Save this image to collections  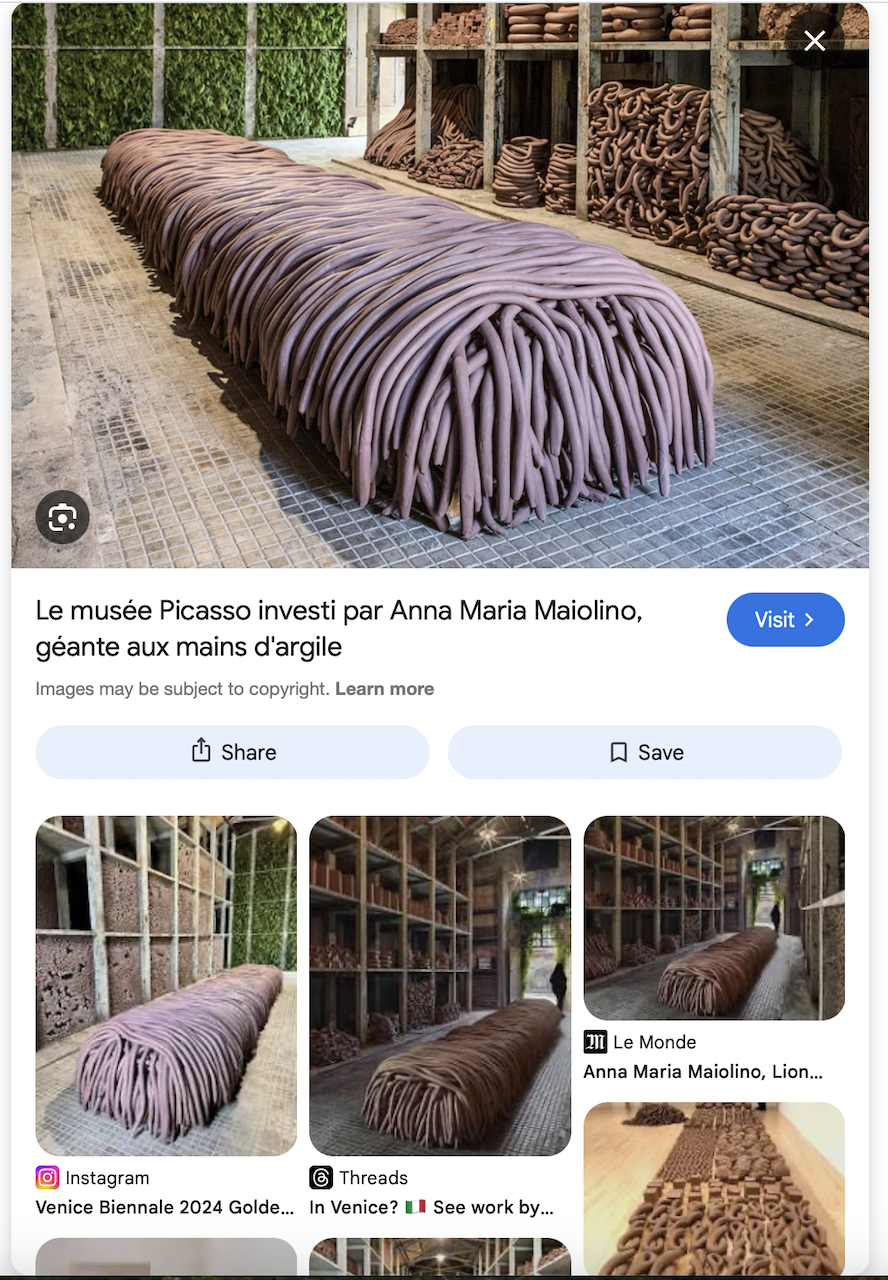point(645,752)
